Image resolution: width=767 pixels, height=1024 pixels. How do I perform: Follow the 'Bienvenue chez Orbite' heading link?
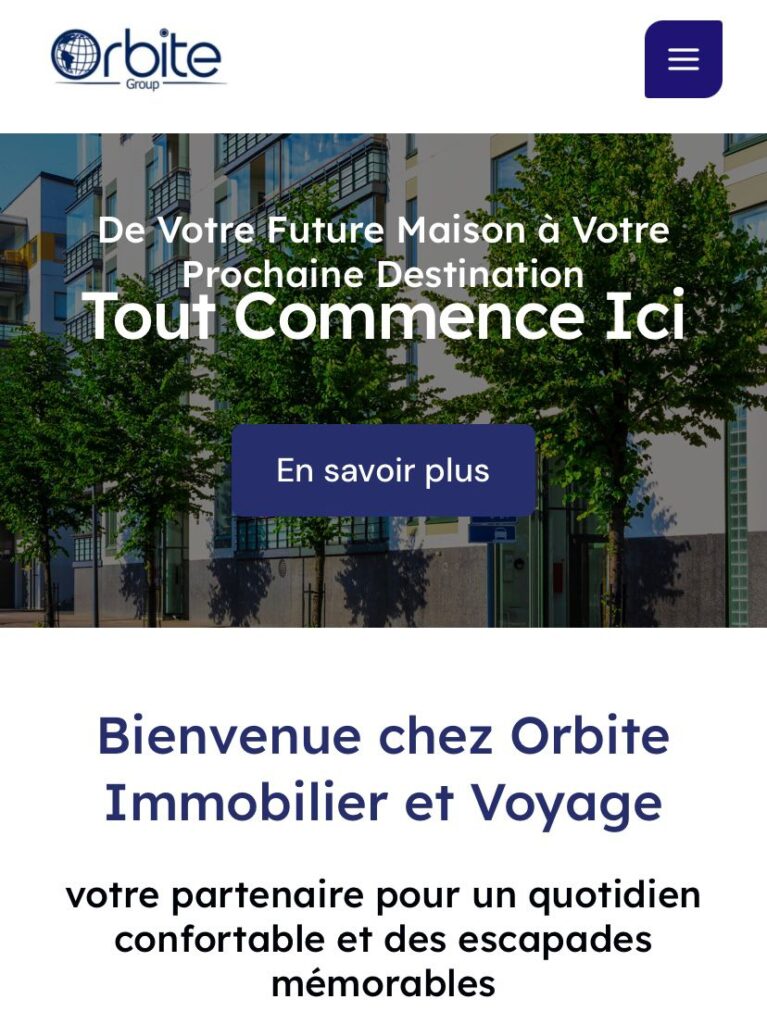pos(383,770)
